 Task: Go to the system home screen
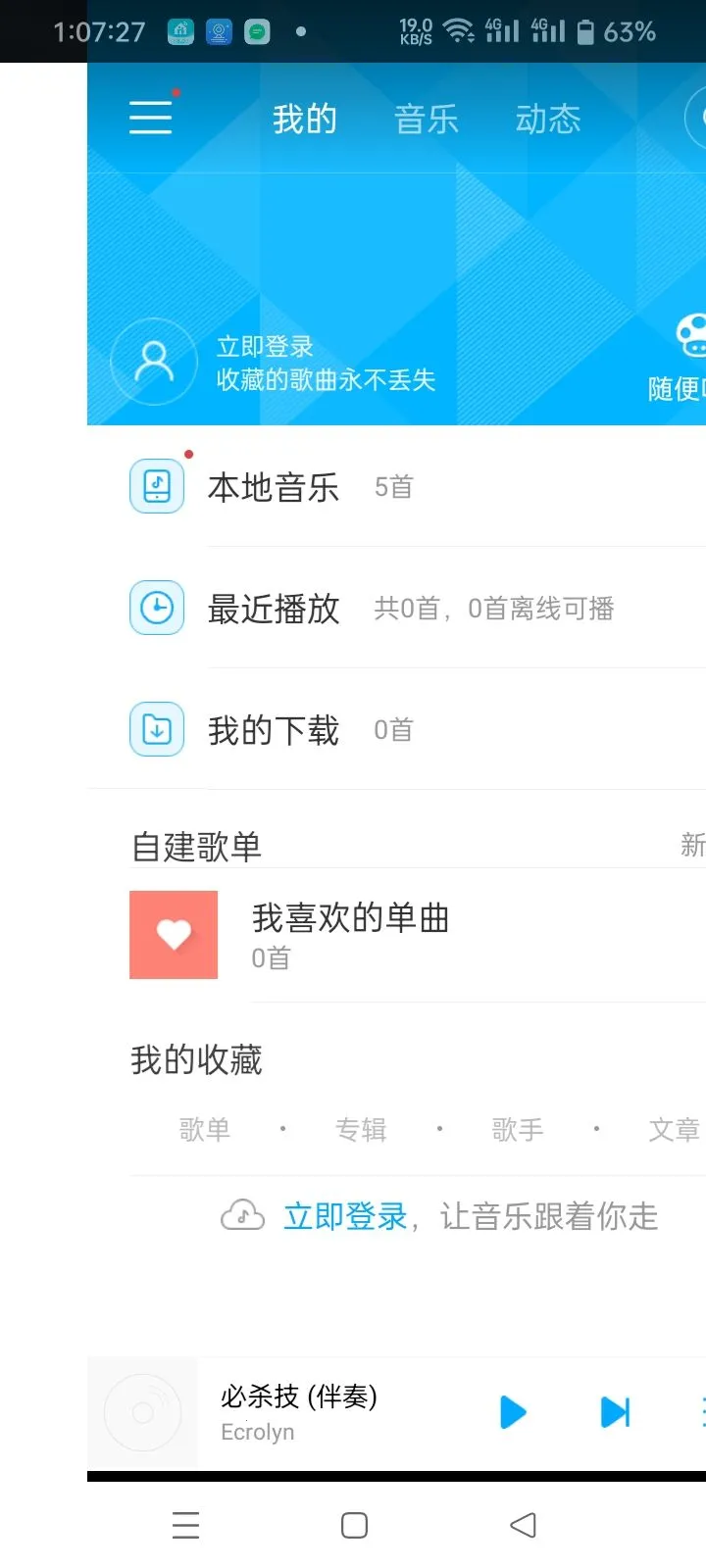[354, 1525]
